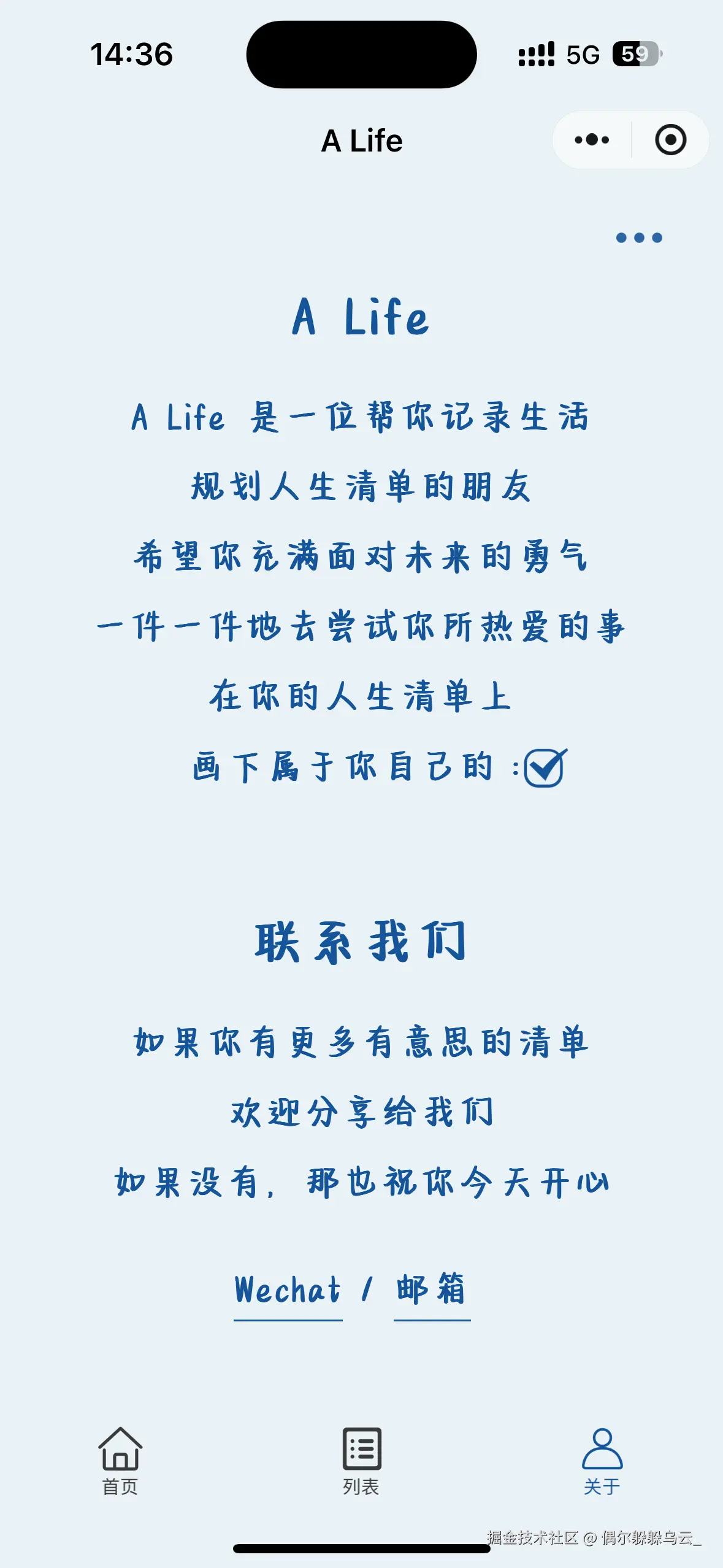Select the 关于 person icon
Image resolution: width=723 pixels, height=1568 pixels.
coord(602,1449)
